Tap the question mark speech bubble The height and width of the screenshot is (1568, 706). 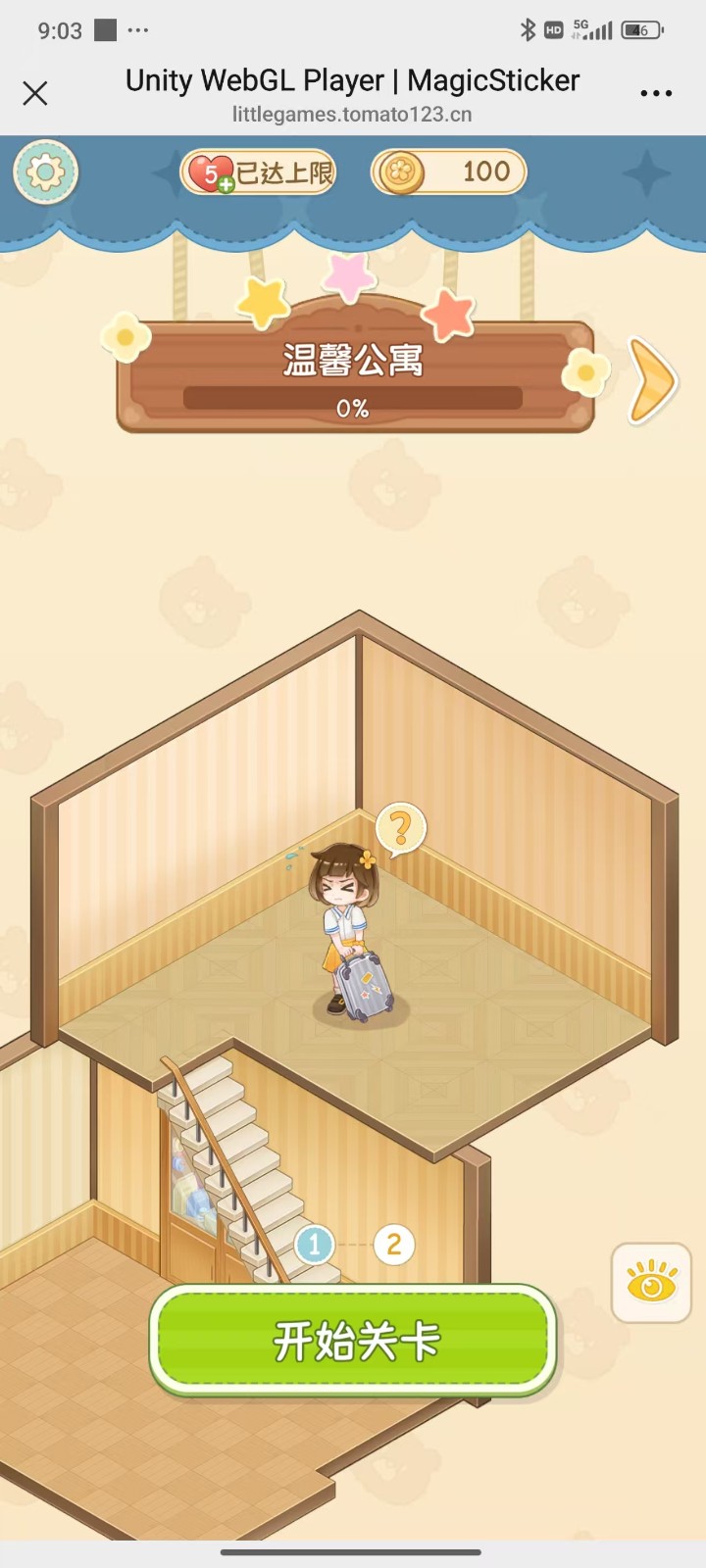401,829
